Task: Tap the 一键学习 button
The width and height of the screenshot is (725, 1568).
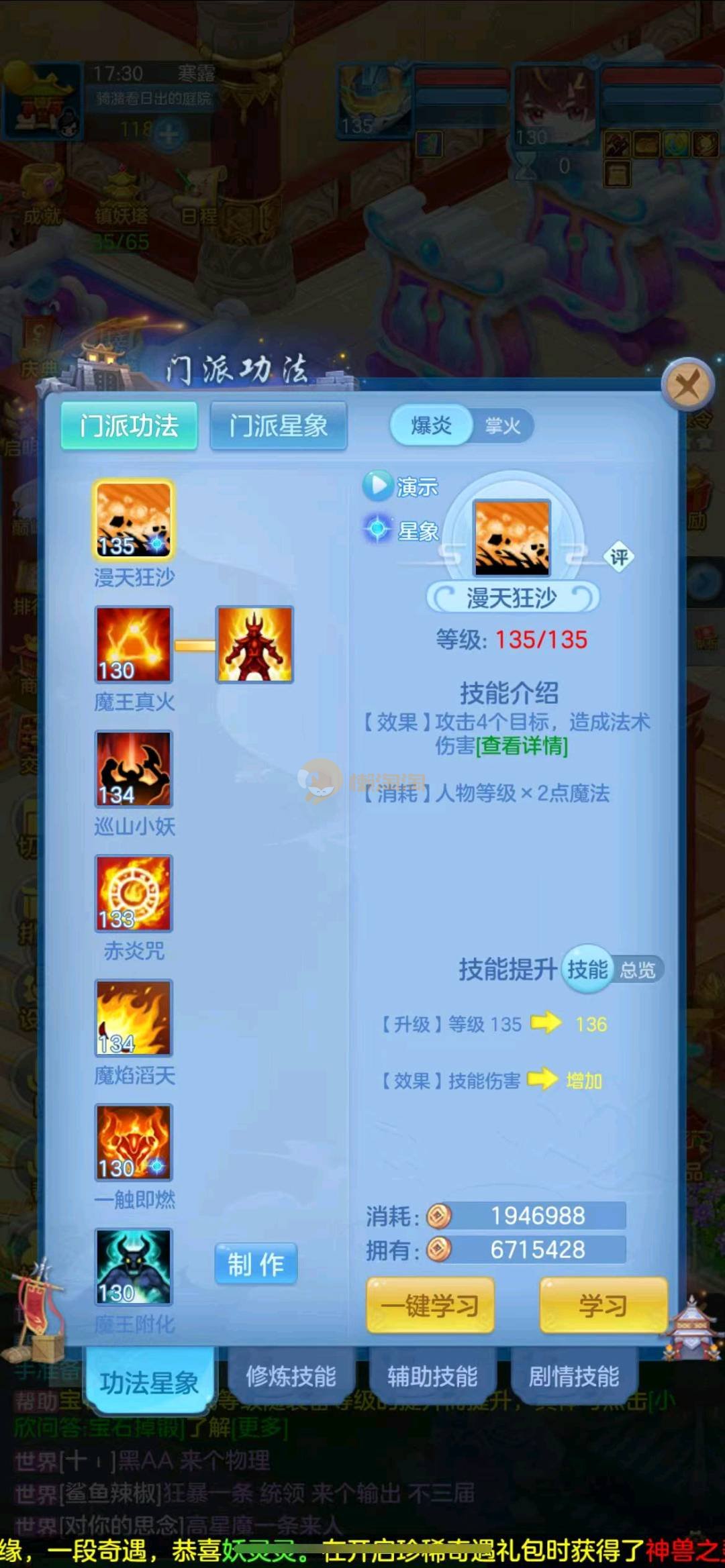Action: click(x=430, y=1305)
